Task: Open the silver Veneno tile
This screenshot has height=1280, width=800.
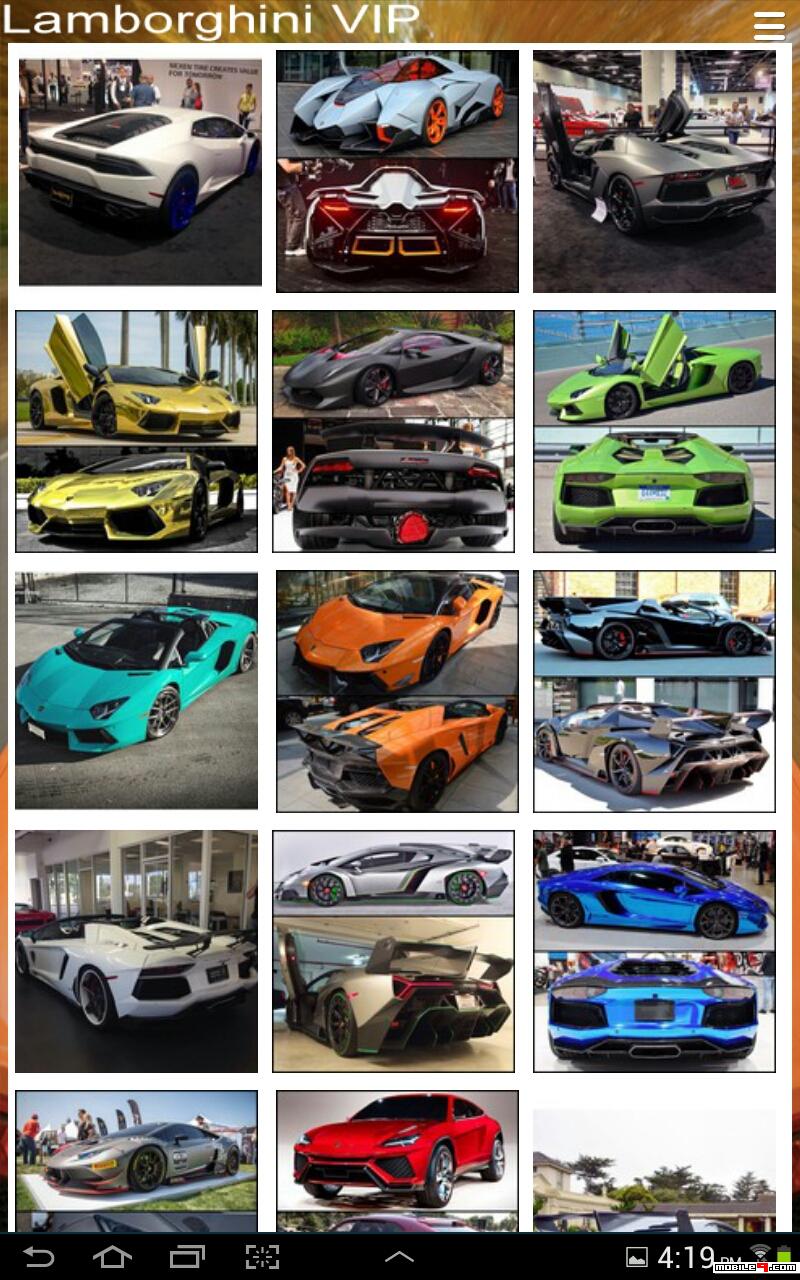Action: point(393,951)
